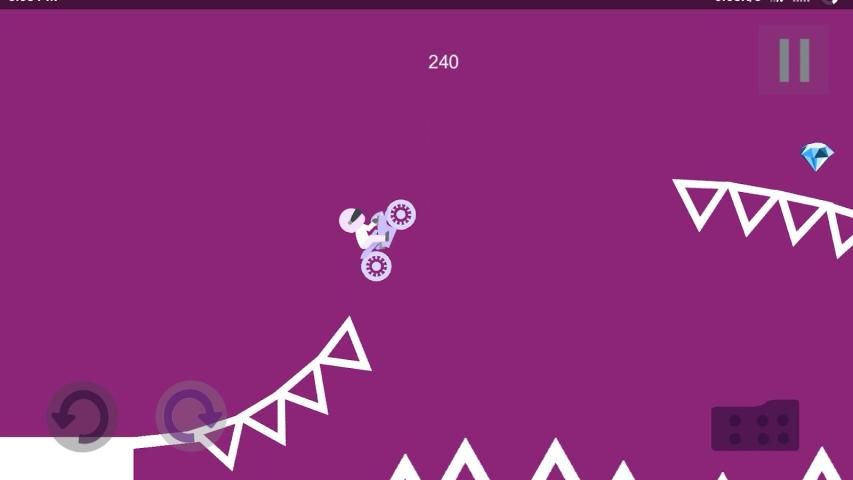Hit the gas pedal button
The image size is (853, 480).
(755, 426)
